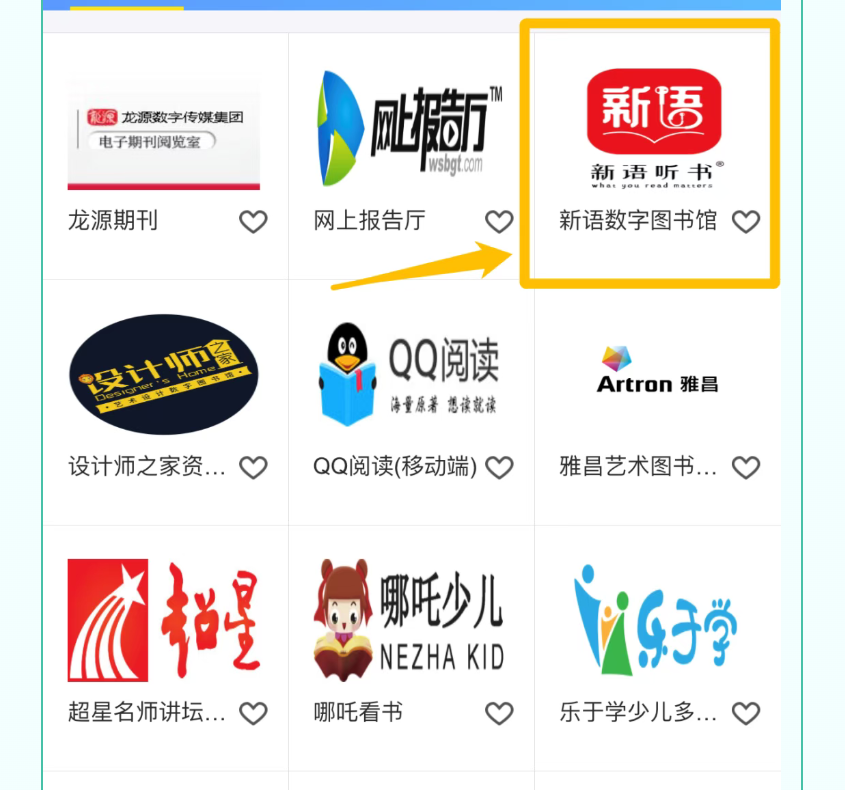Tap the heart icon next to 乐于学少儿
This screenshot has height=790, width=845.
[x=746, y=713]
